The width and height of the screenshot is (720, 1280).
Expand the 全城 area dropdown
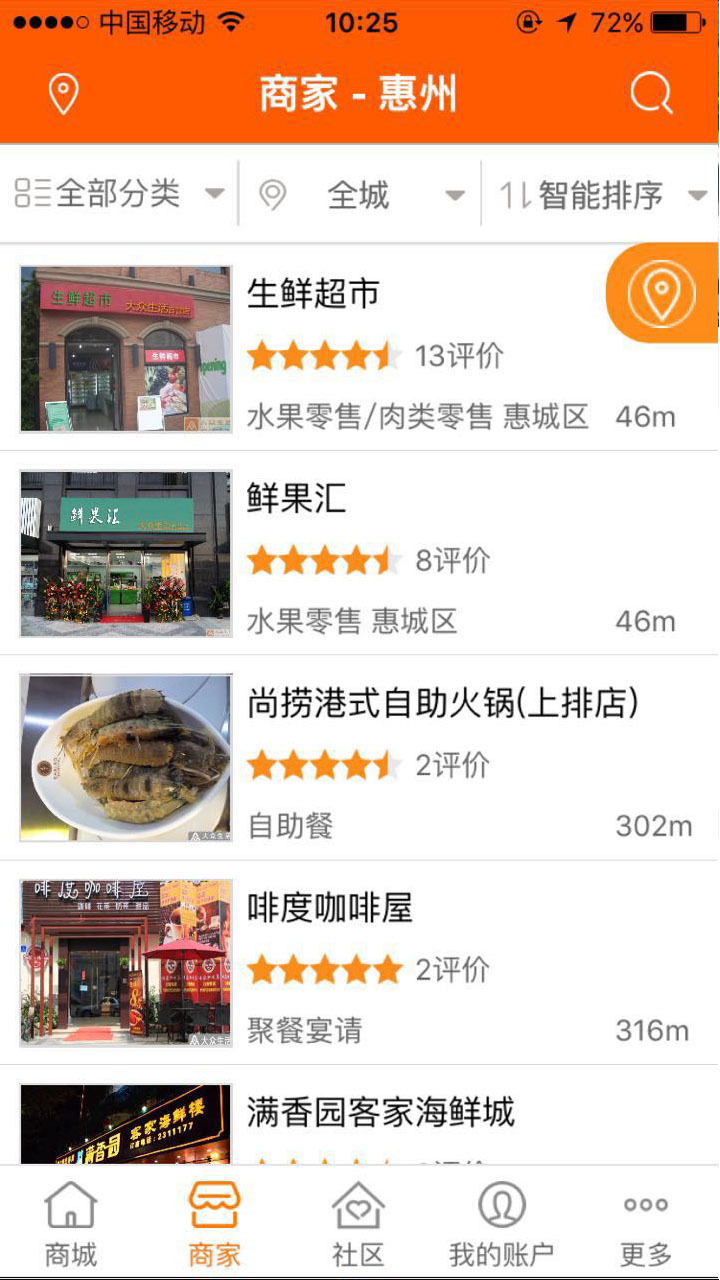pos(360,194)
